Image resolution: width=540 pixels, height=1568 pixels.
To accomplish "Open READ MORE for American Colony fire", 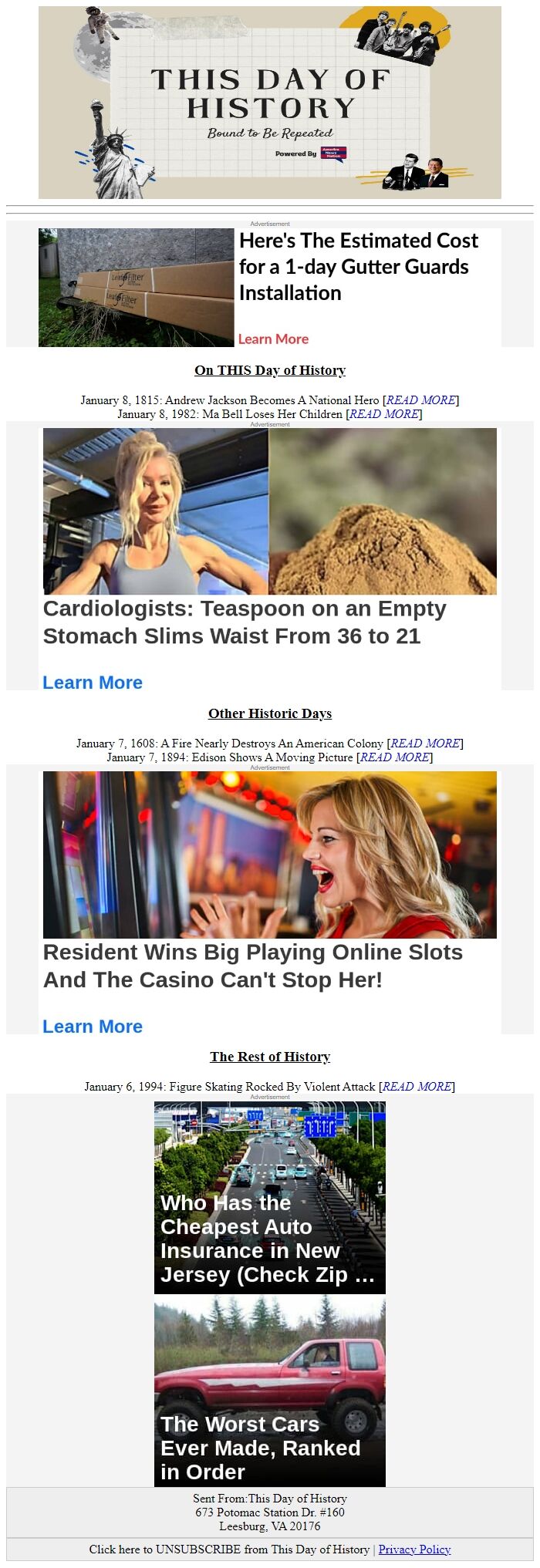I will (x=425, y=744).
